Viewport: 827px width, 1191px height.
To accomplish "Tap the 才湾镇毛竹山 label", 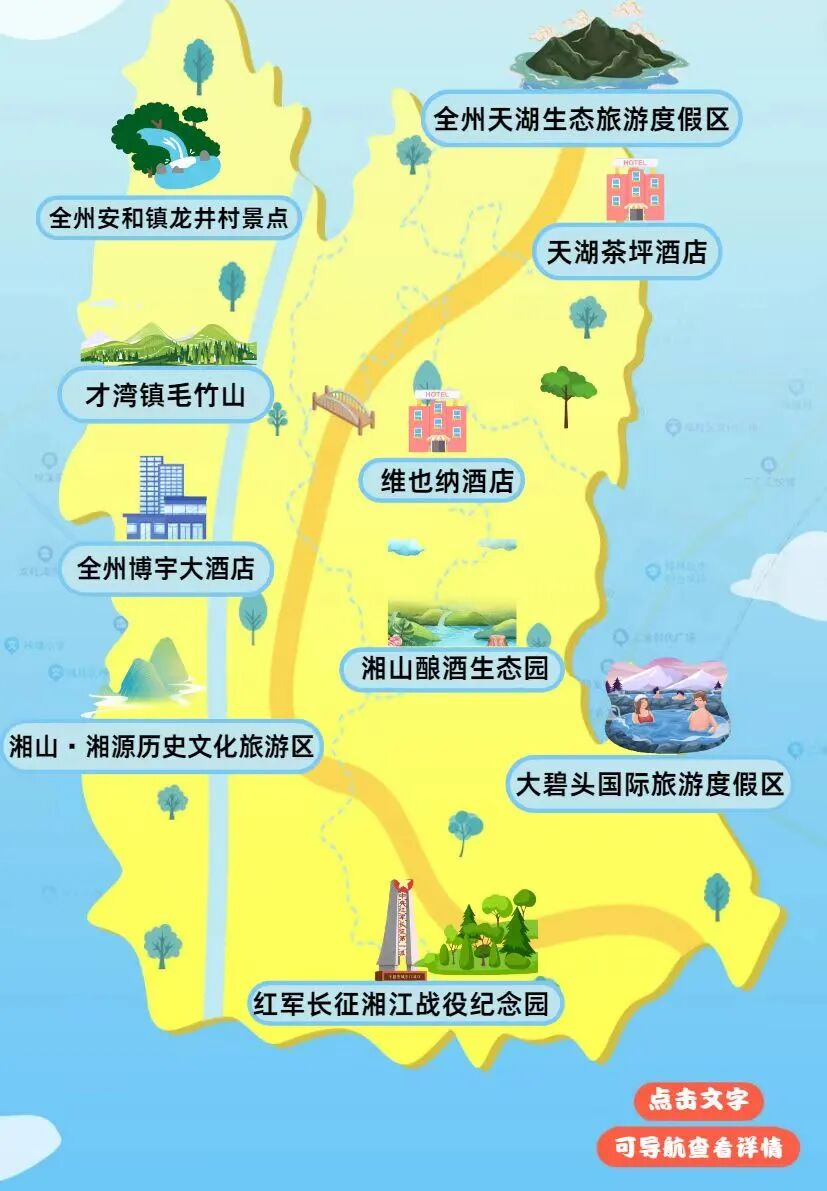I will point(165,395).
